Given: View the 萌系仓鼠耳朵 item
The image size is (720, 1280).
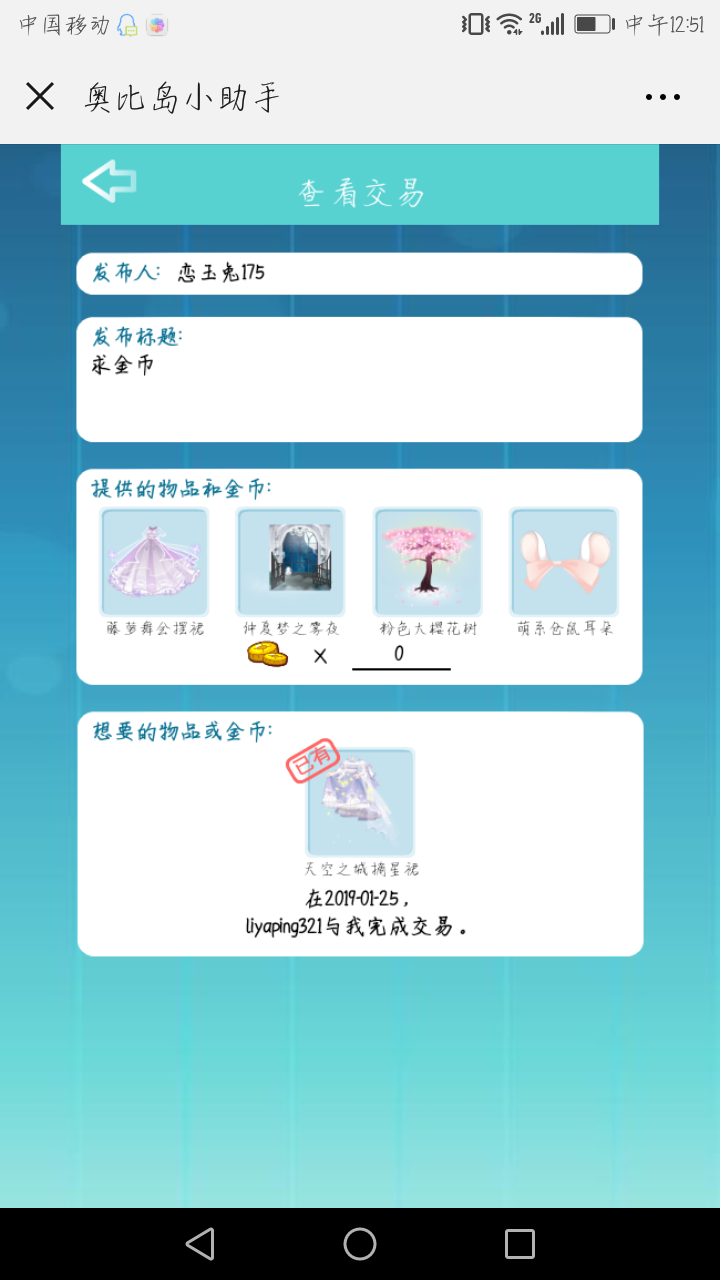Looking at the screenshot, I should 564,561.
